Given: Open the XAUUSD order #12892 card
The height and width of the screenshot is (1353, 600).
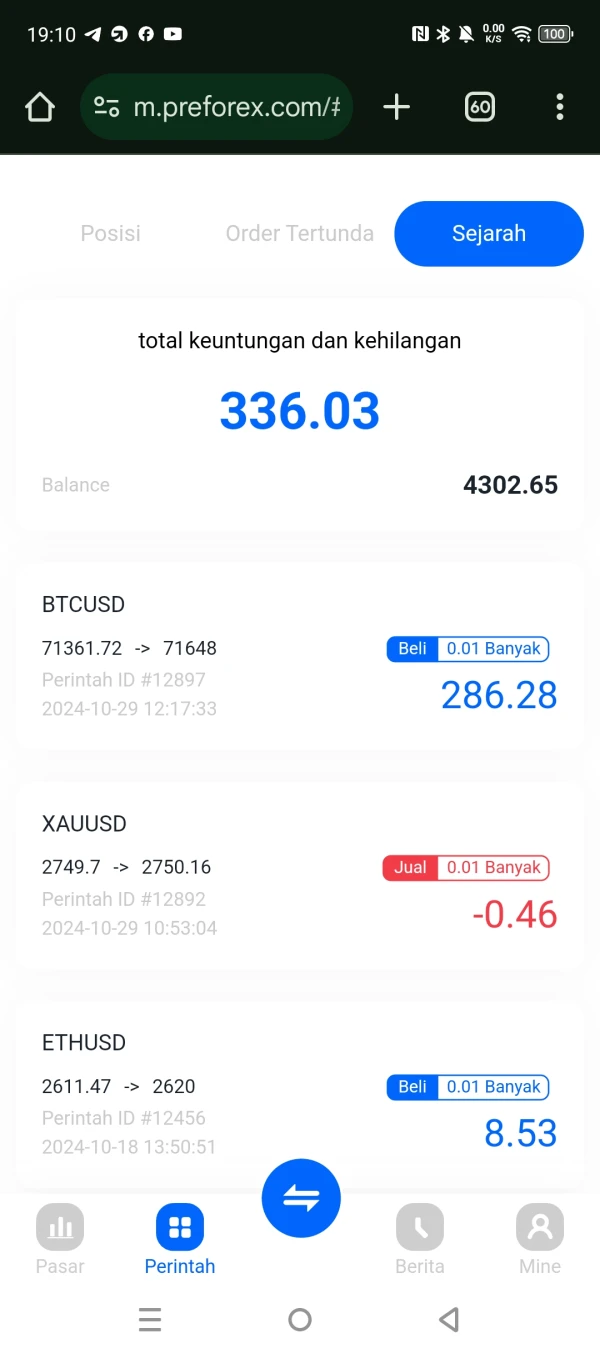Looking at the screenshot, I should point(299,875).
